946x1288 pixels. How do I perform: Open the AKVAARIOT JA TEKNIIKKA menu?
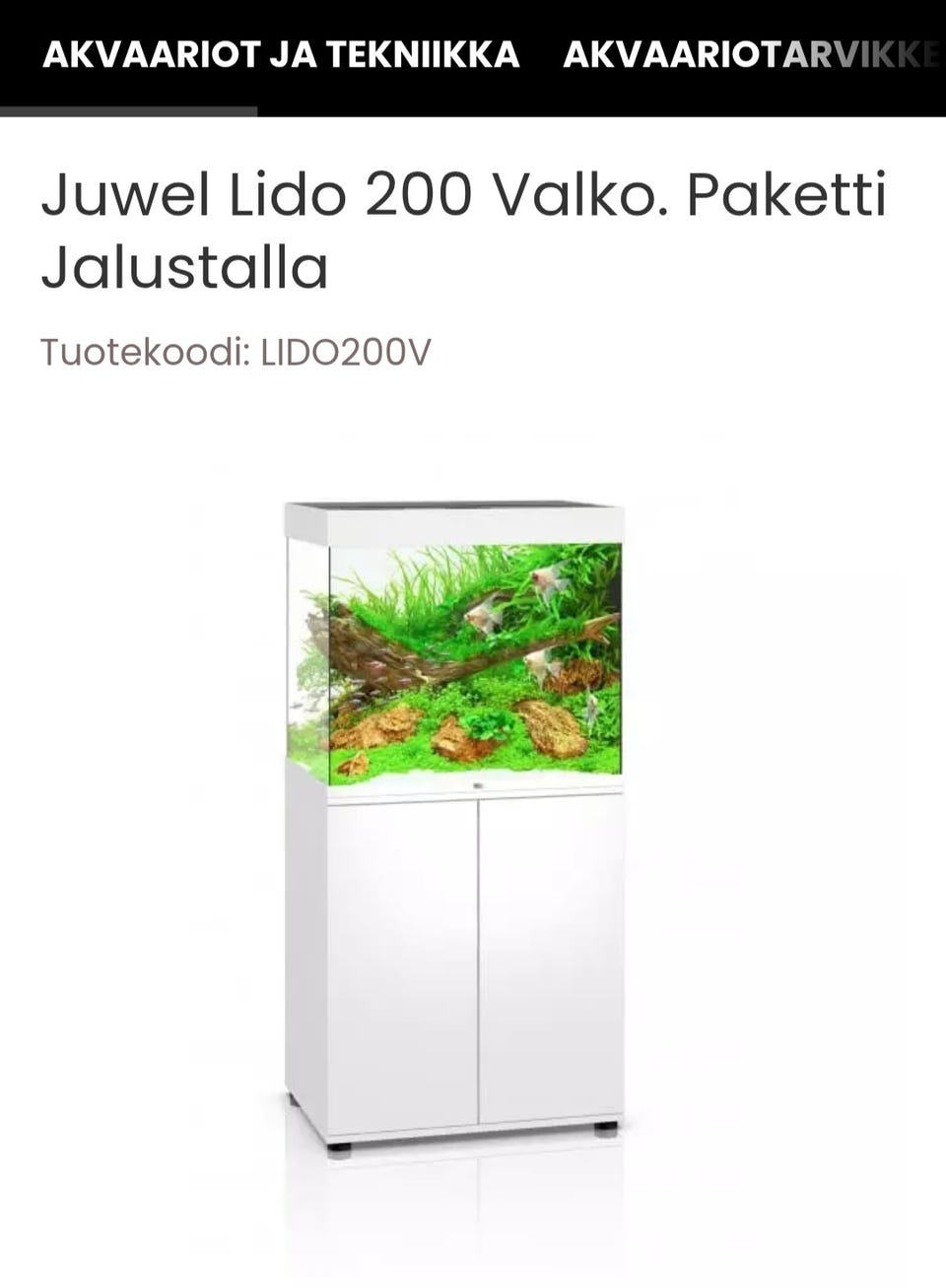(279, 55)
